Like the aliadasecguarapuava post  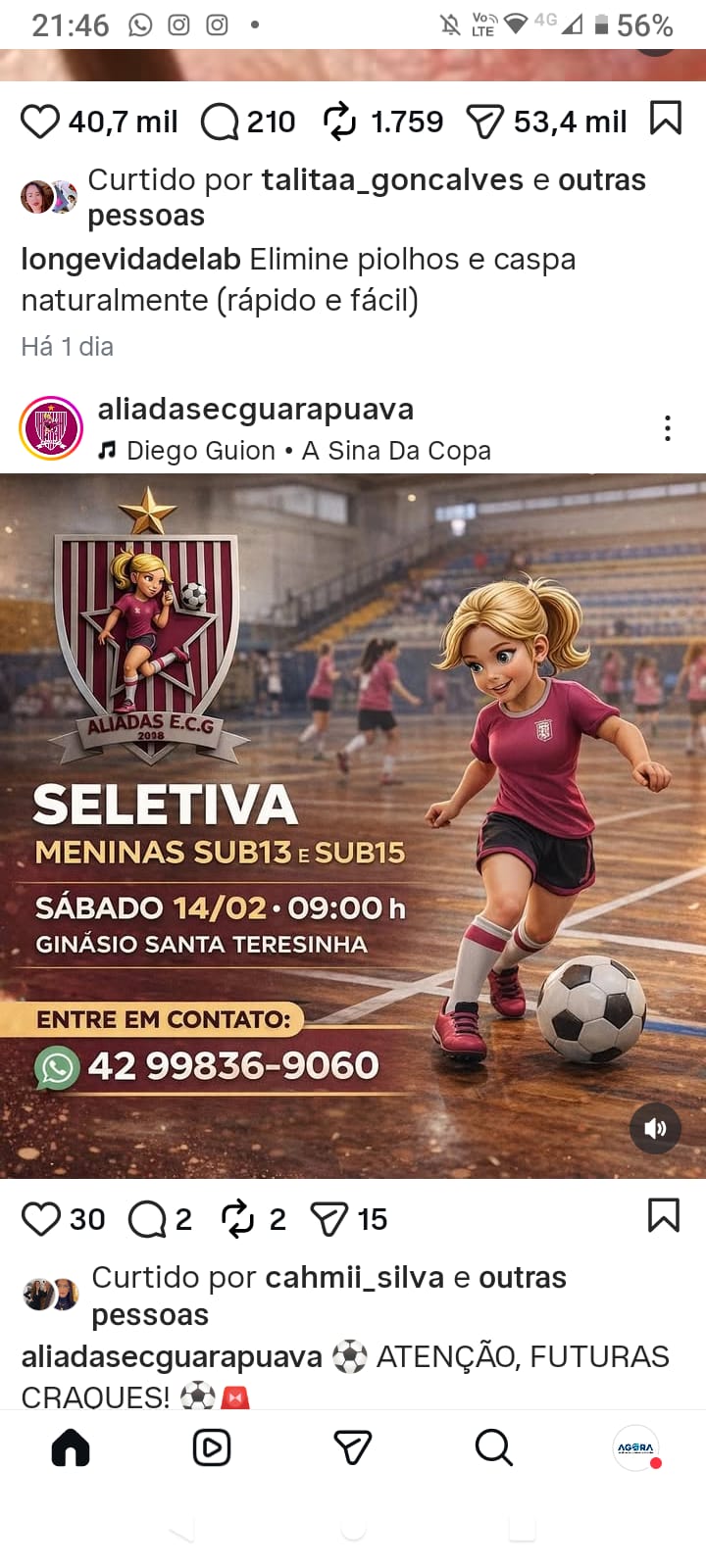41,1219
